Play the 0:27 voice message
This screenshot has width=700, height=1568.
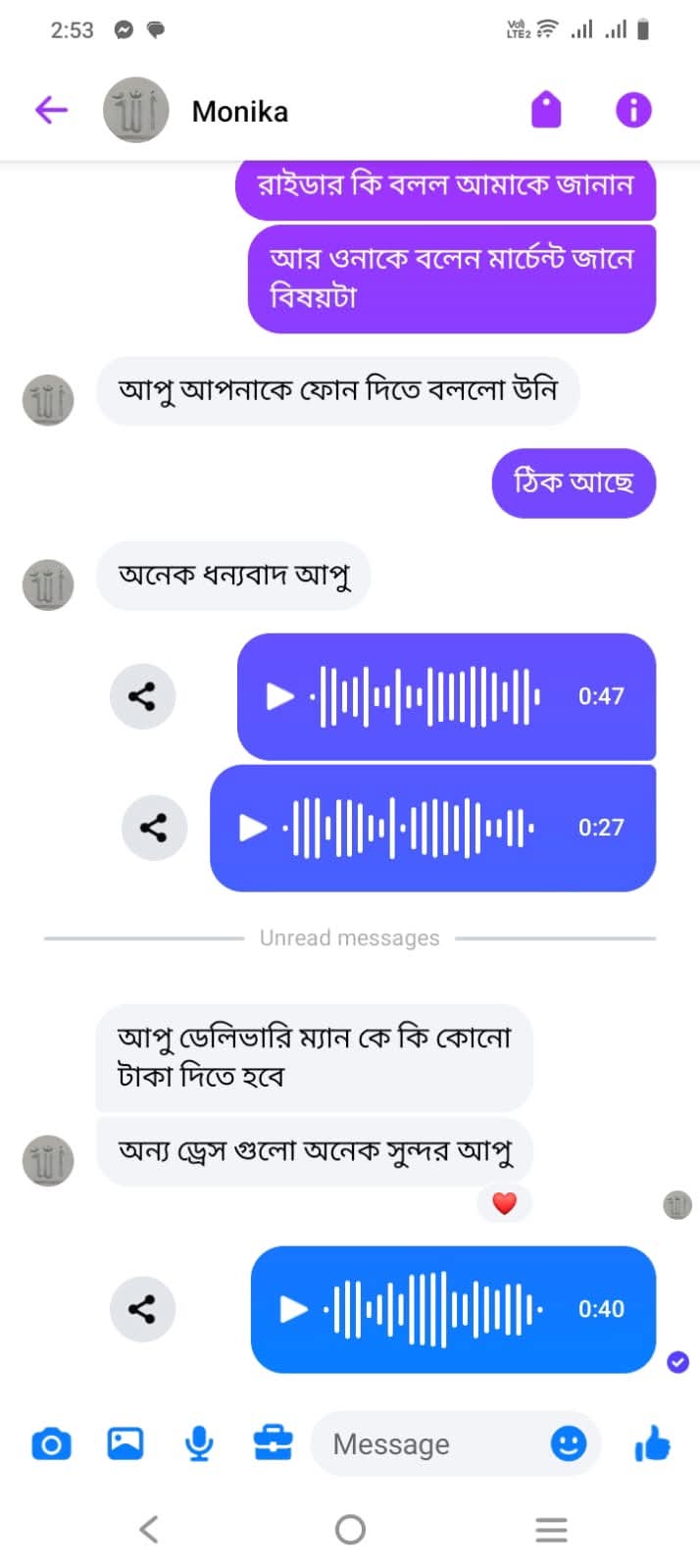(253, 828)
